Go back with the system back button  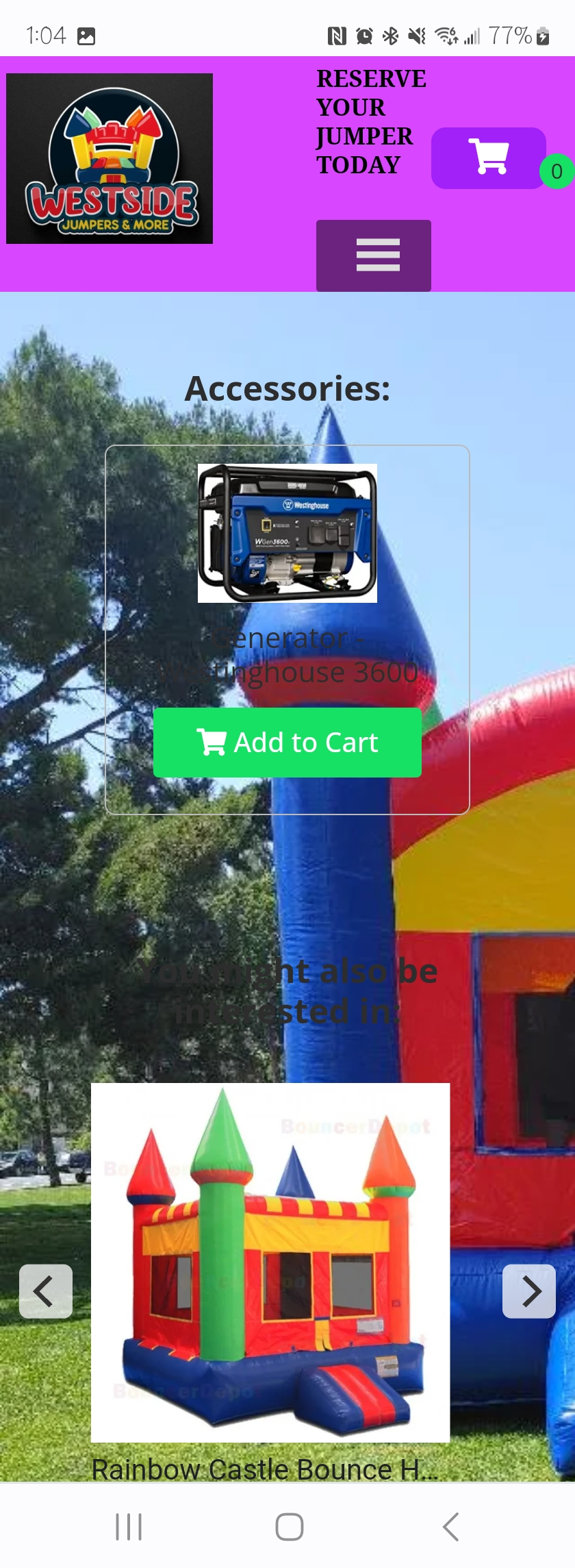450,1527
